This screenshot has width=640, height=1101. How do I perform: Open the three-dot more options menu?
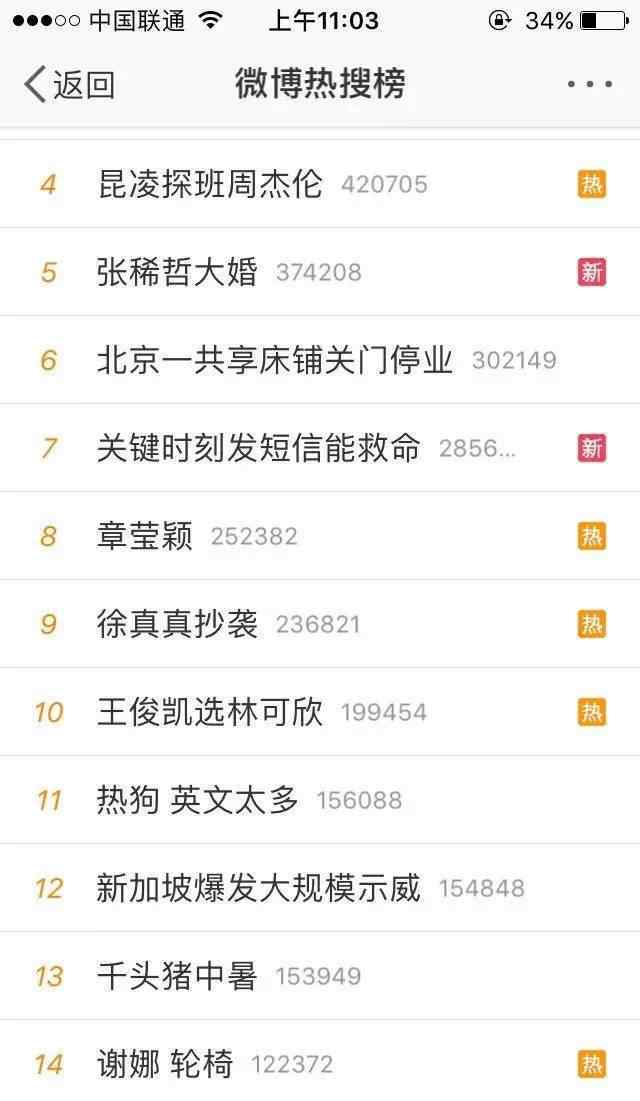pos(589,84)
